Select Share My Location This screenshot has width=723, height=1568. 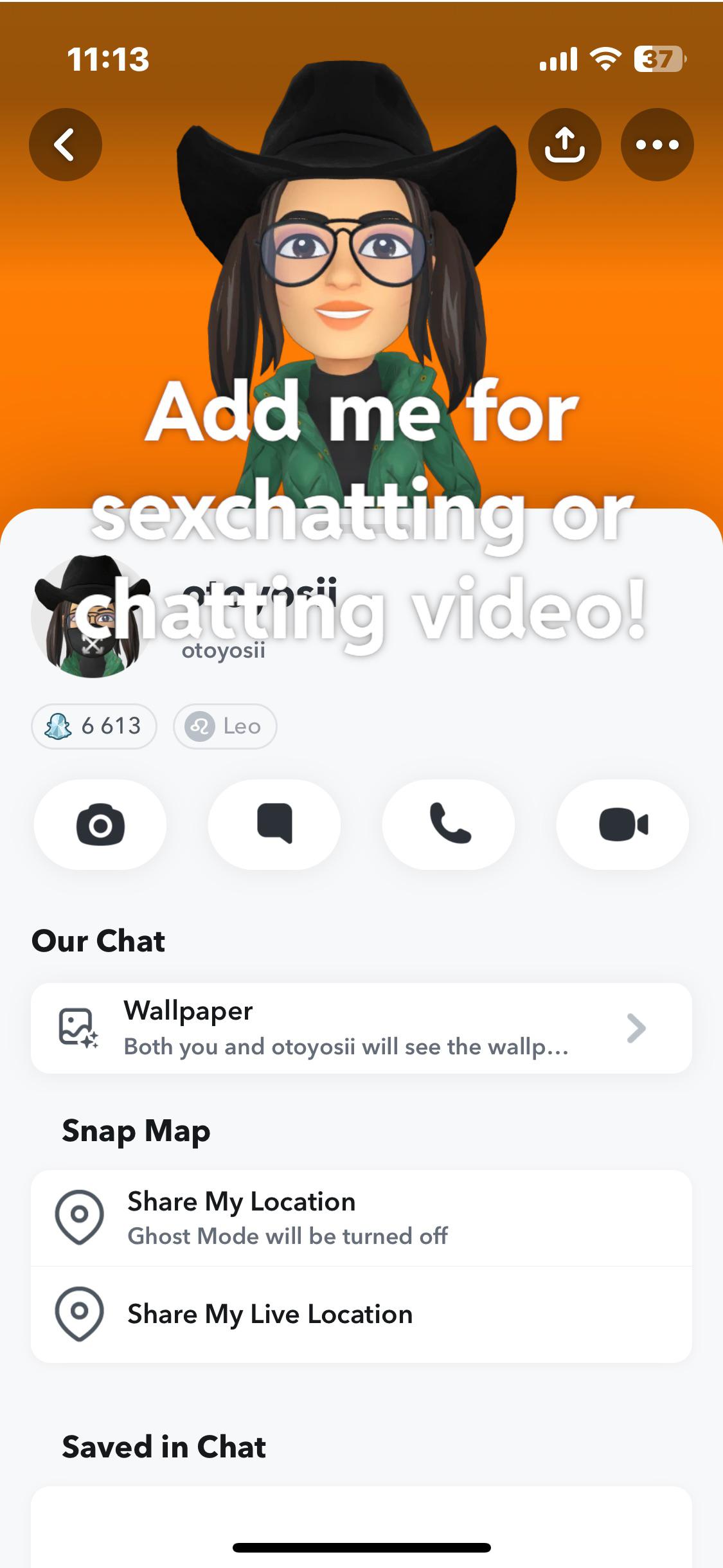[361, 1218]
